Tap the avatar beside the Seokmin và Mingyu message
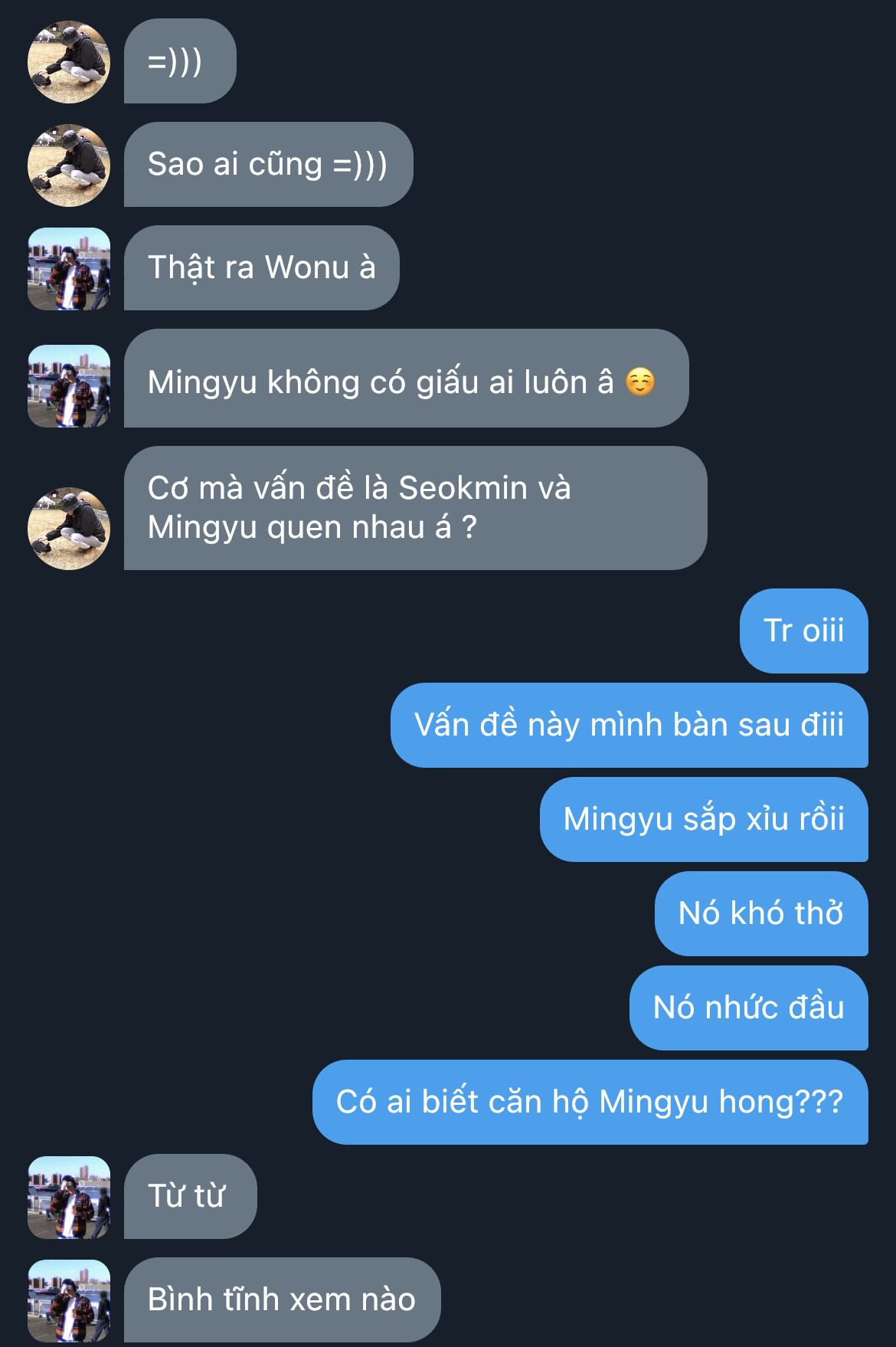The image size is (896, 1347). (x=69, y=529)
